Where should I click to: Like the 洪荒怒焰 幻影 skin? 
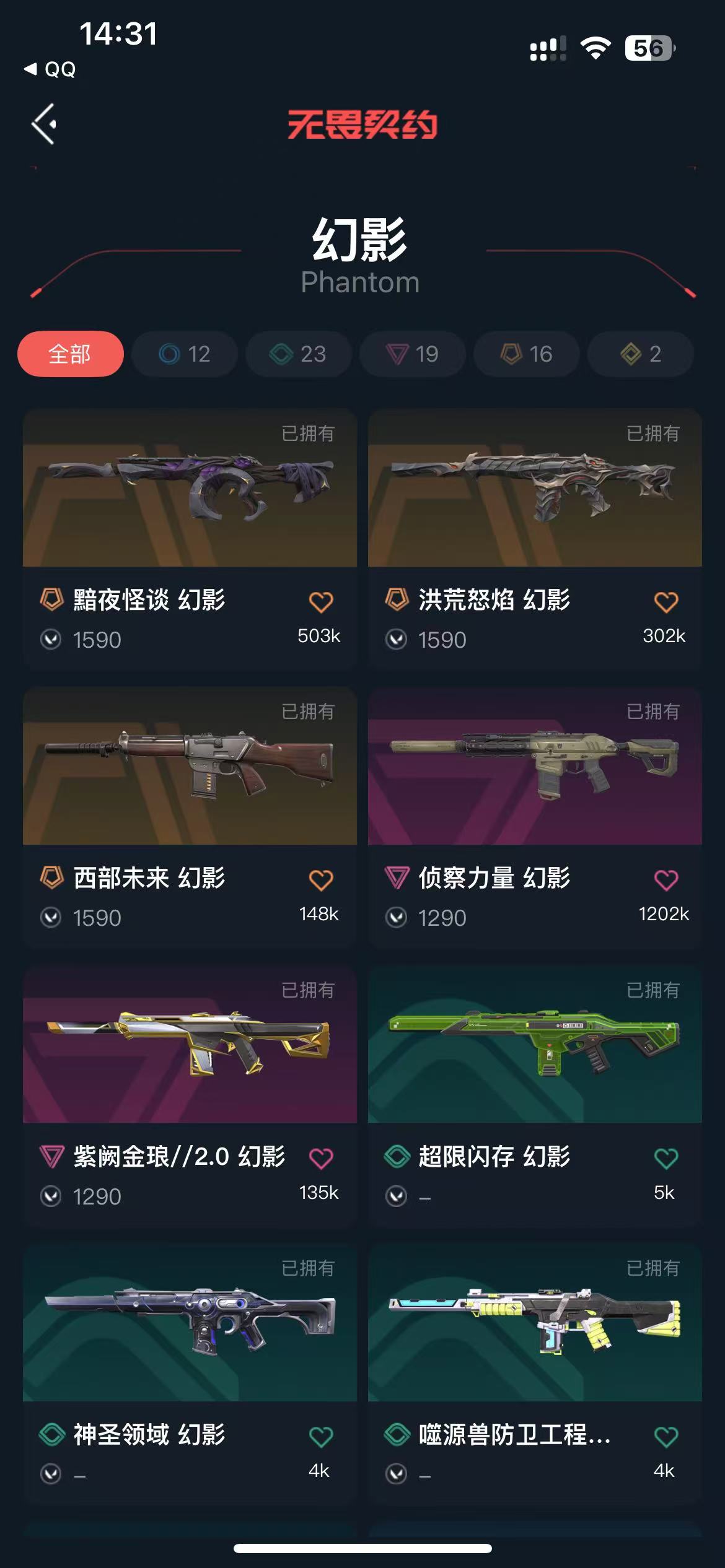666,601
